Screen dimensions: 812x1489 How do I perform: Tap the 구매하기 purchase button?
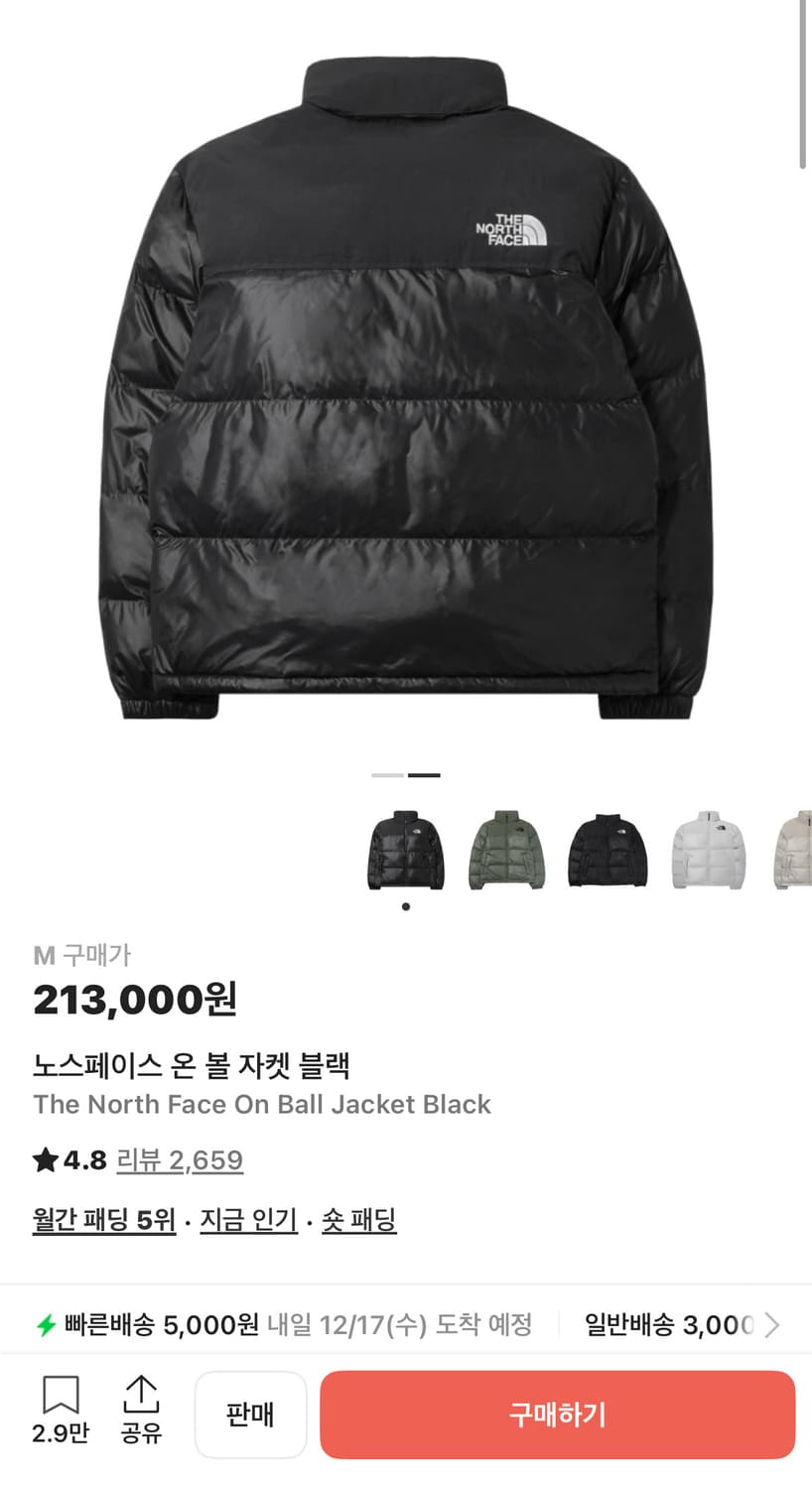coord(558,1414)
